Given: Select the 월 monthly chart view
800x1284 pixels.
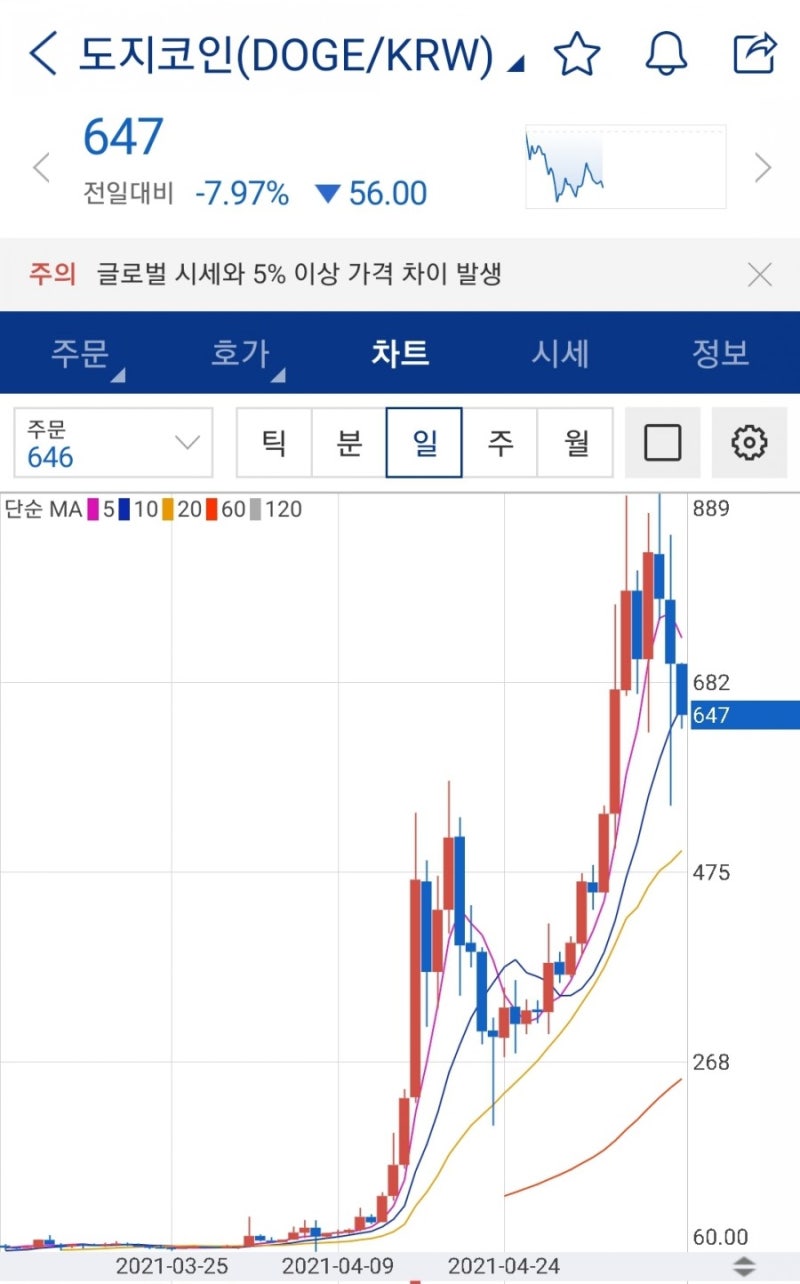Looking at the screenshot, I should pyautogui.click(x=576, y=442).
